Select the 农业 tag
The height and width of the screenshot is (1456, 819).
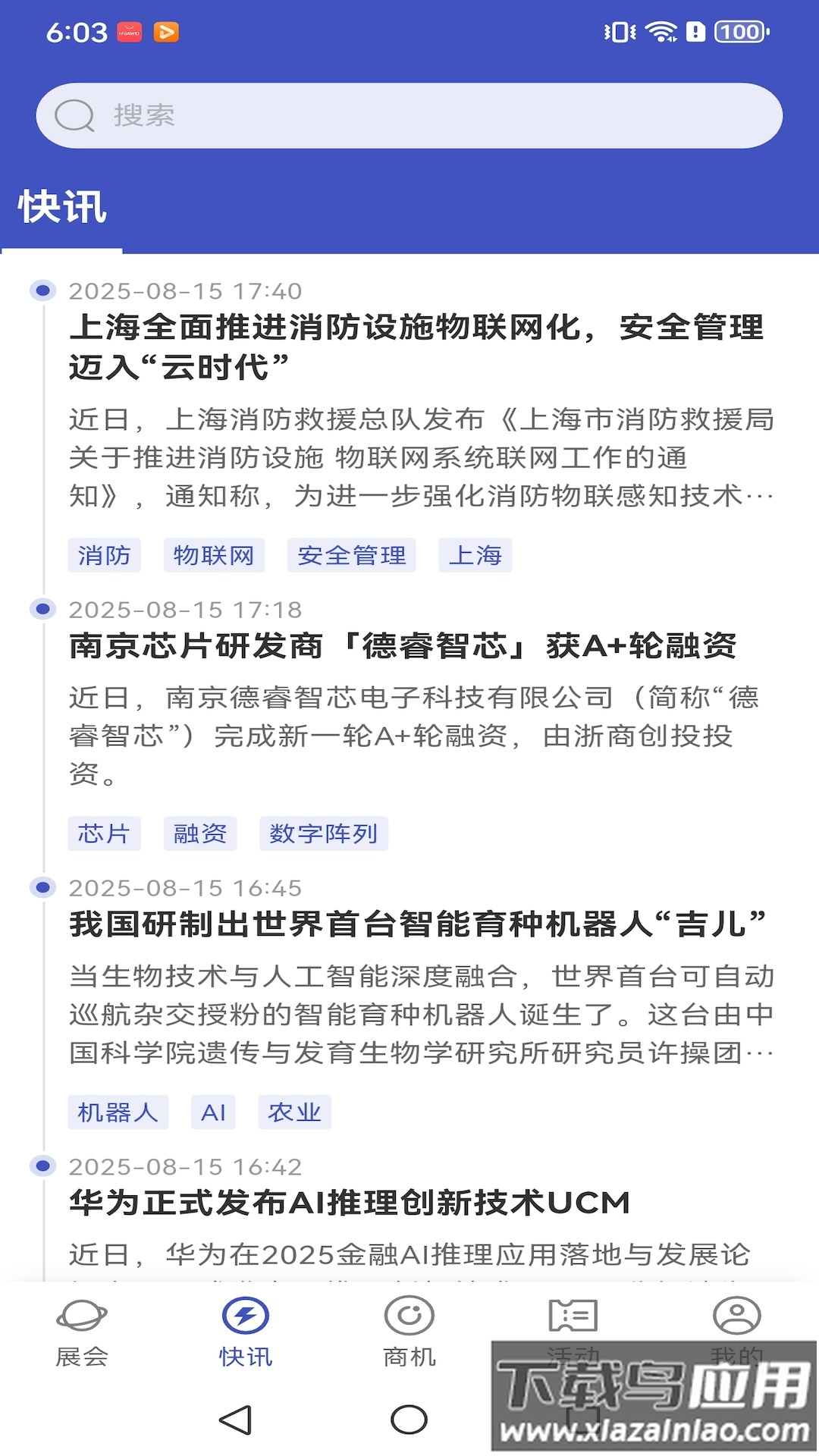(294, 1112)
